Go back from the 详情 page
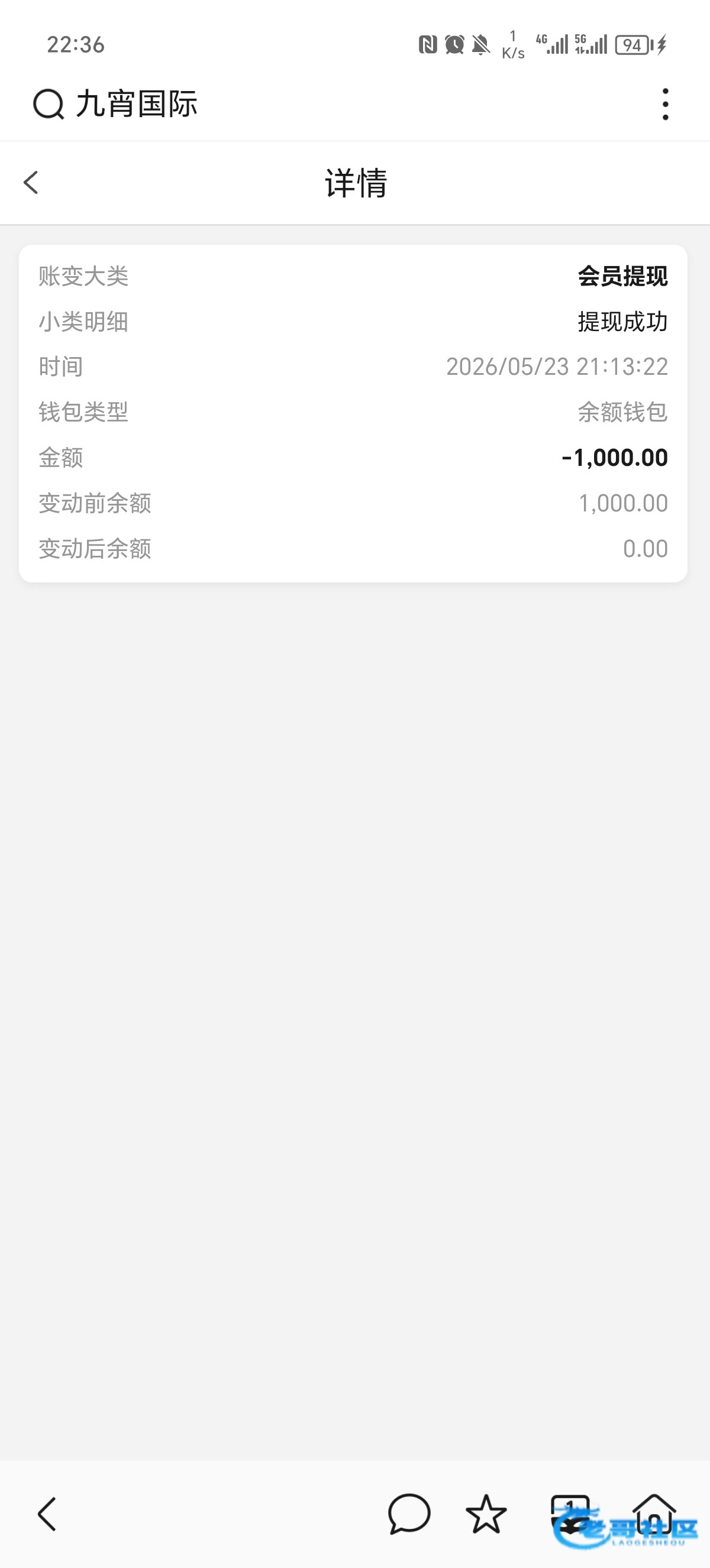The width and height of the screenshot is (710, 1568). [x=31, y=182]
